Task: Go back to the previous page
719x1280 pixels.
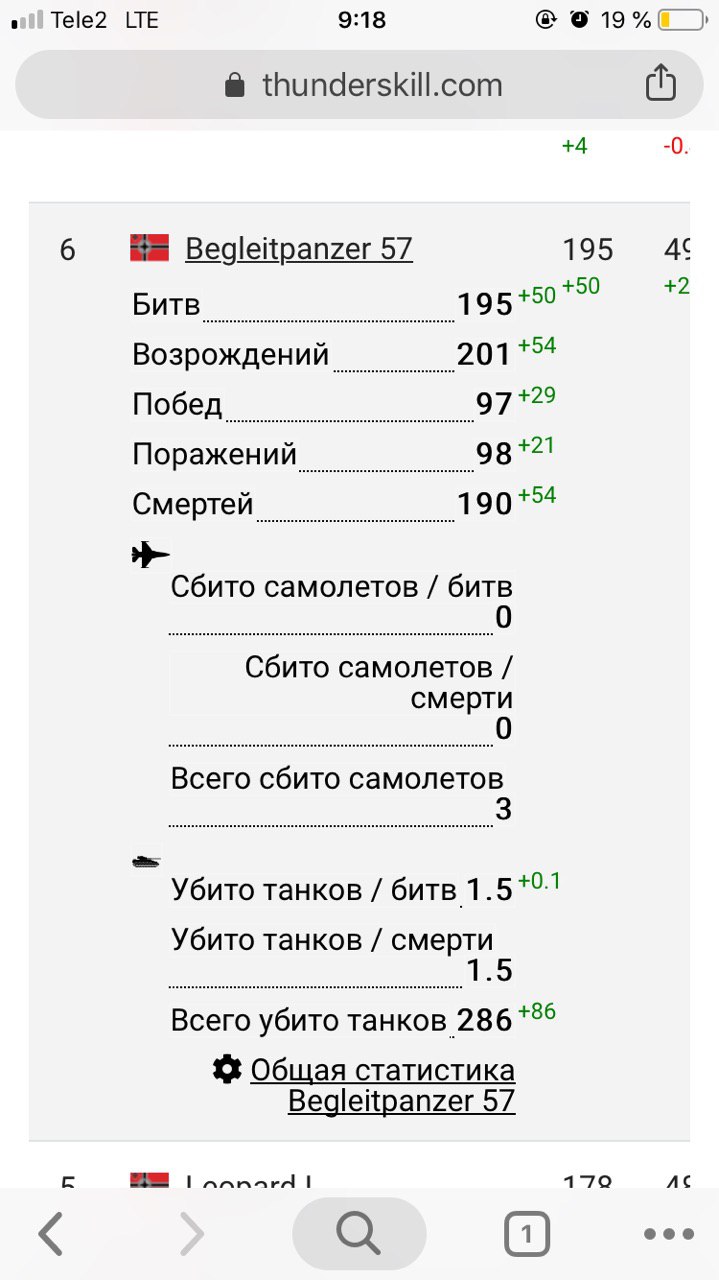Action: point(51,1235)
